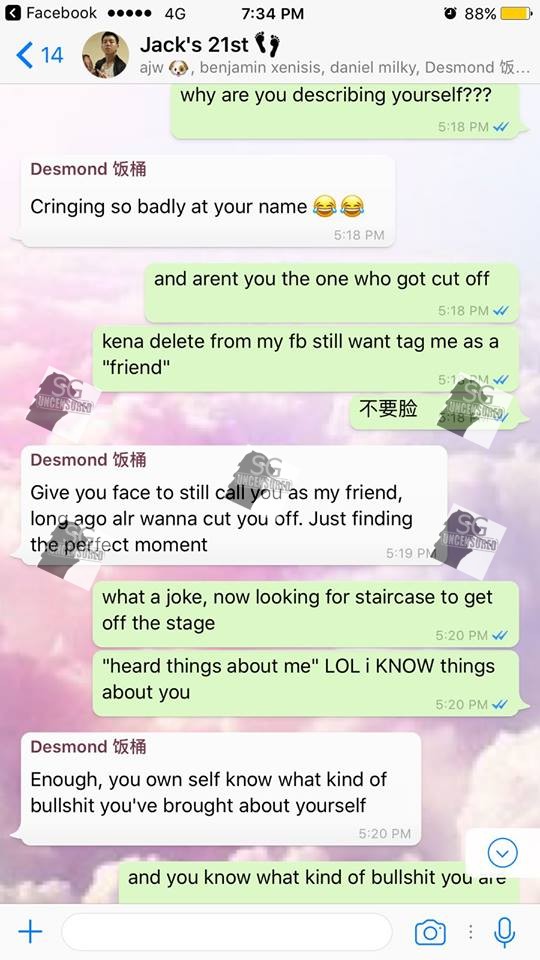Return to Facebook app via status bar
Screen dimensions: 540x960
click(x=51, y=13)
